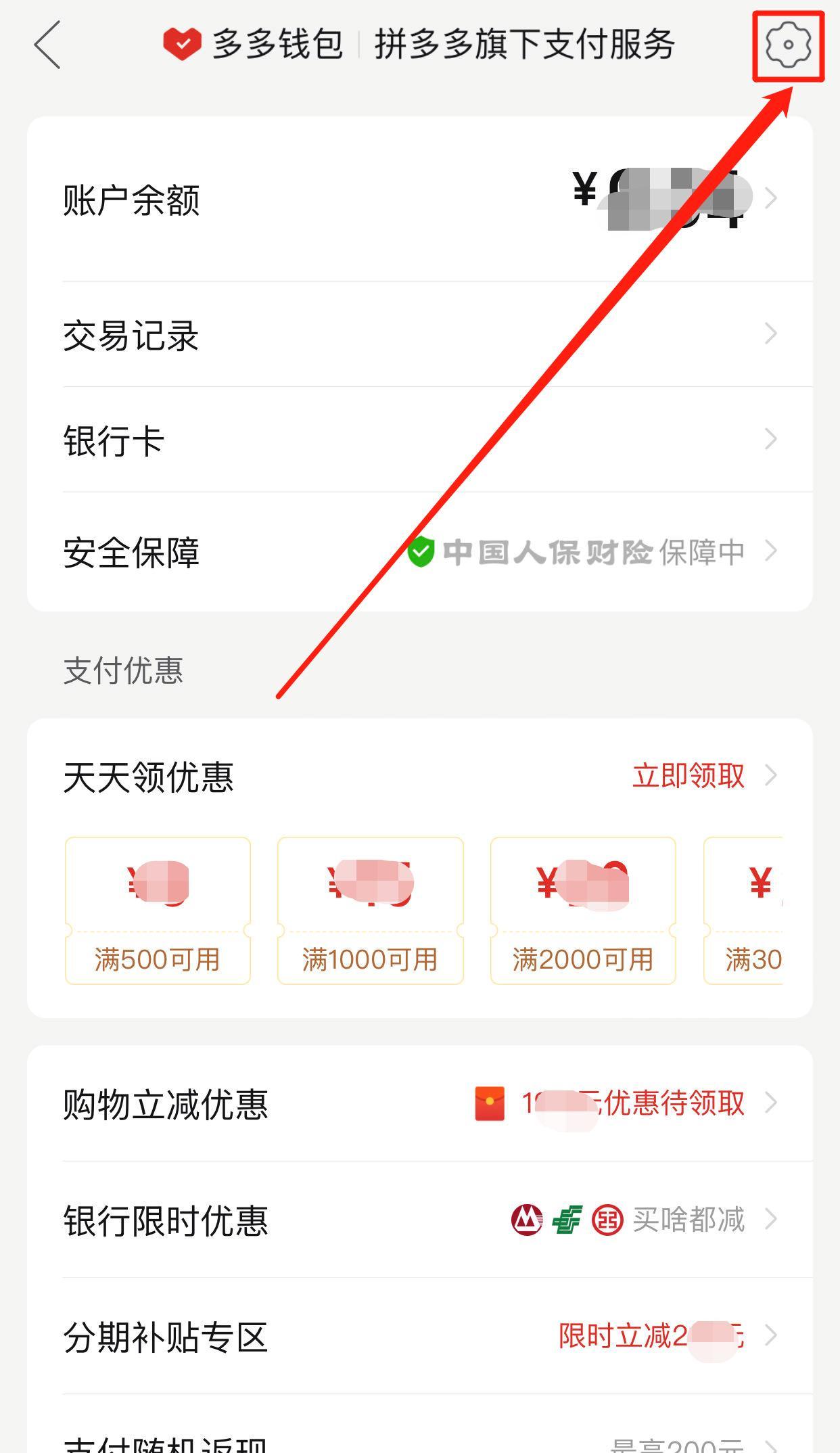Screen dimensions: 840x1453
Task: Select the 满500可用 coupon
Action: pos(158,910)
